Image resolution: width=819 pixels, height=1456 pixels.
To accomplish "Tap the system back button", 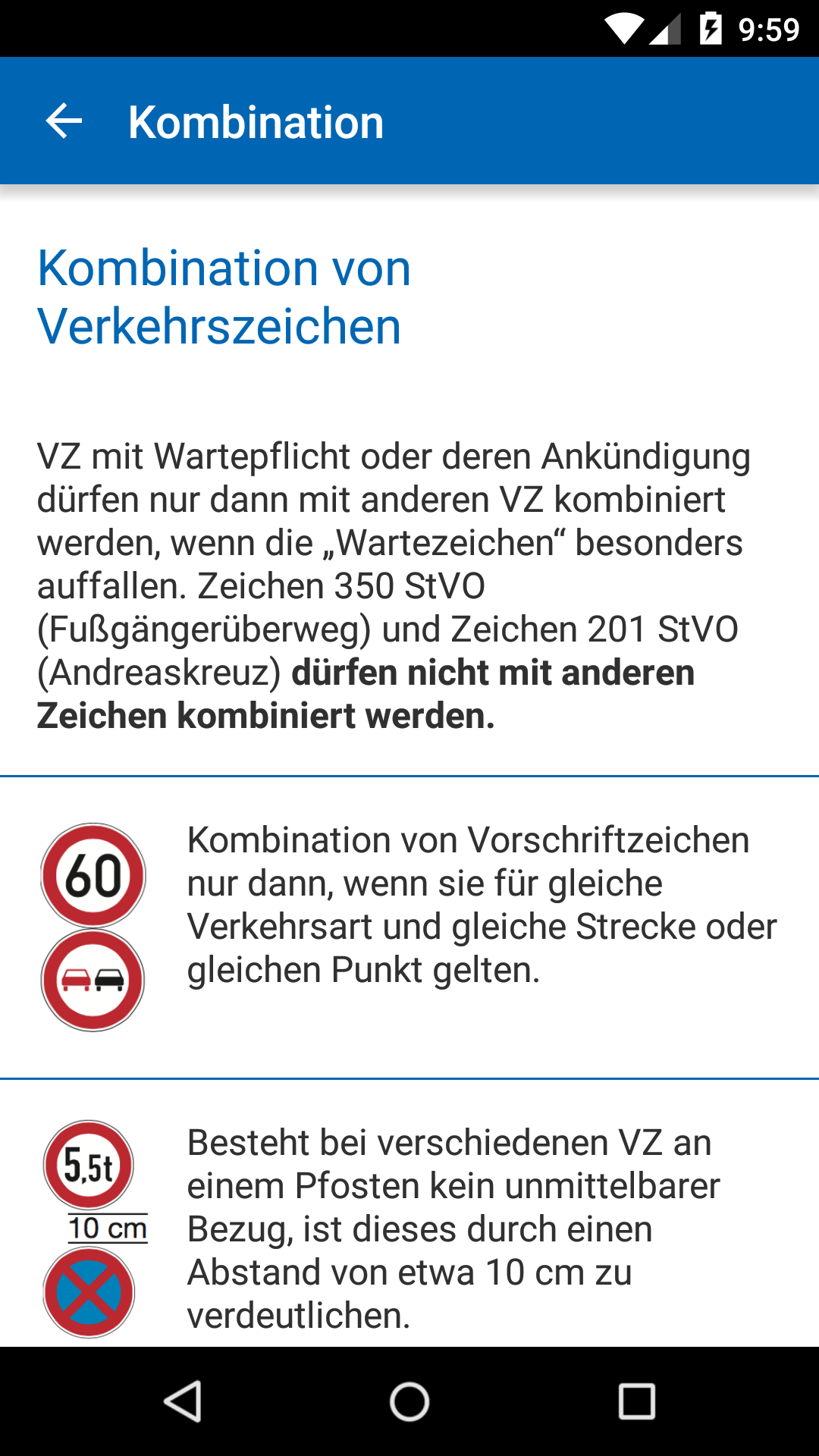I will [183, 1401].
